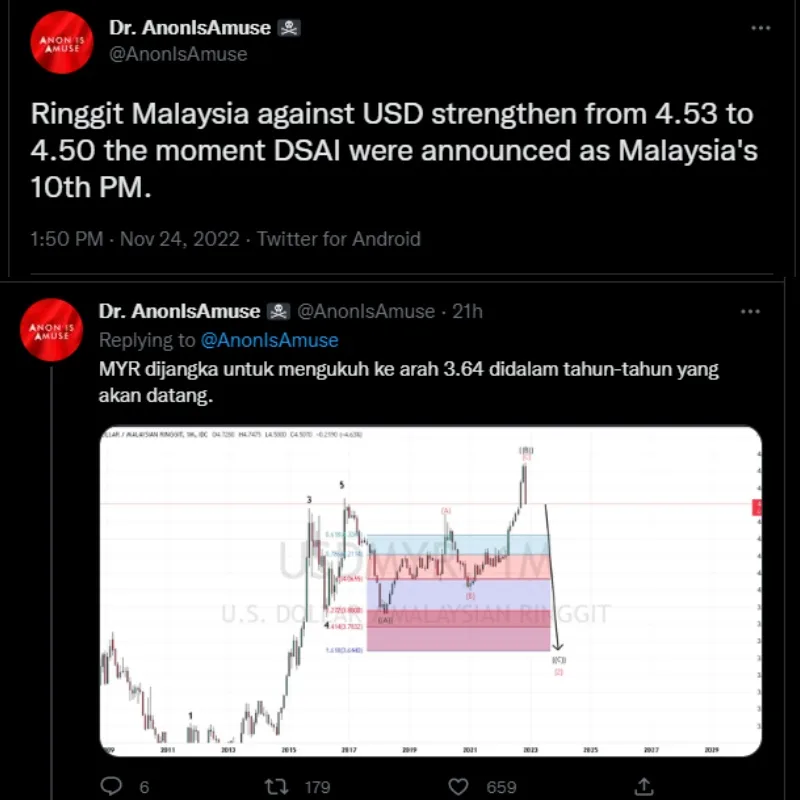Open the profile picture on the top tweet
The width and height of the screenshot is (800, 800).
tap(56, 42)
